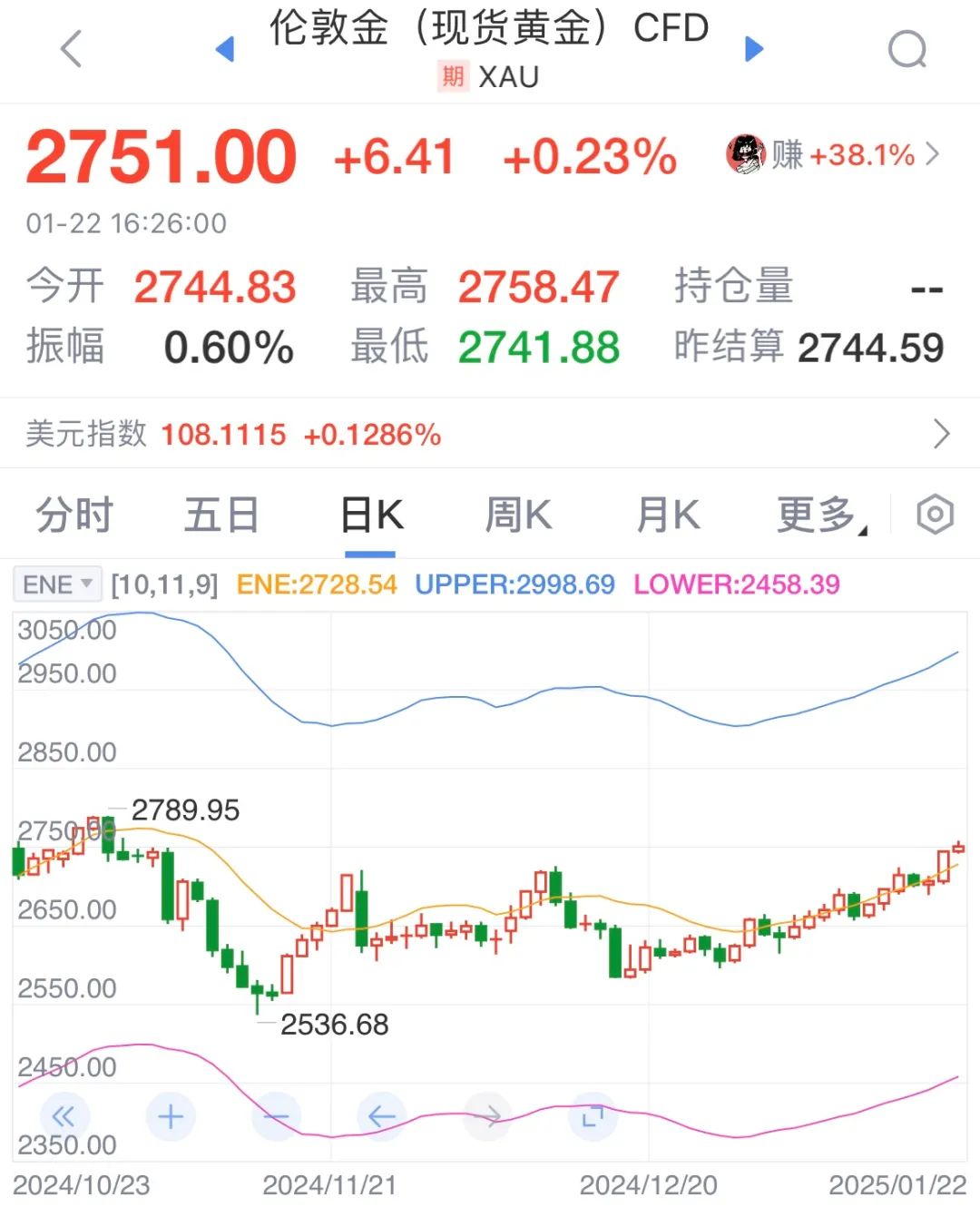Screen dimensions: 980x1207
Task: Switch to the previous instrument using left arrow
Action: (x=225, y=48)
